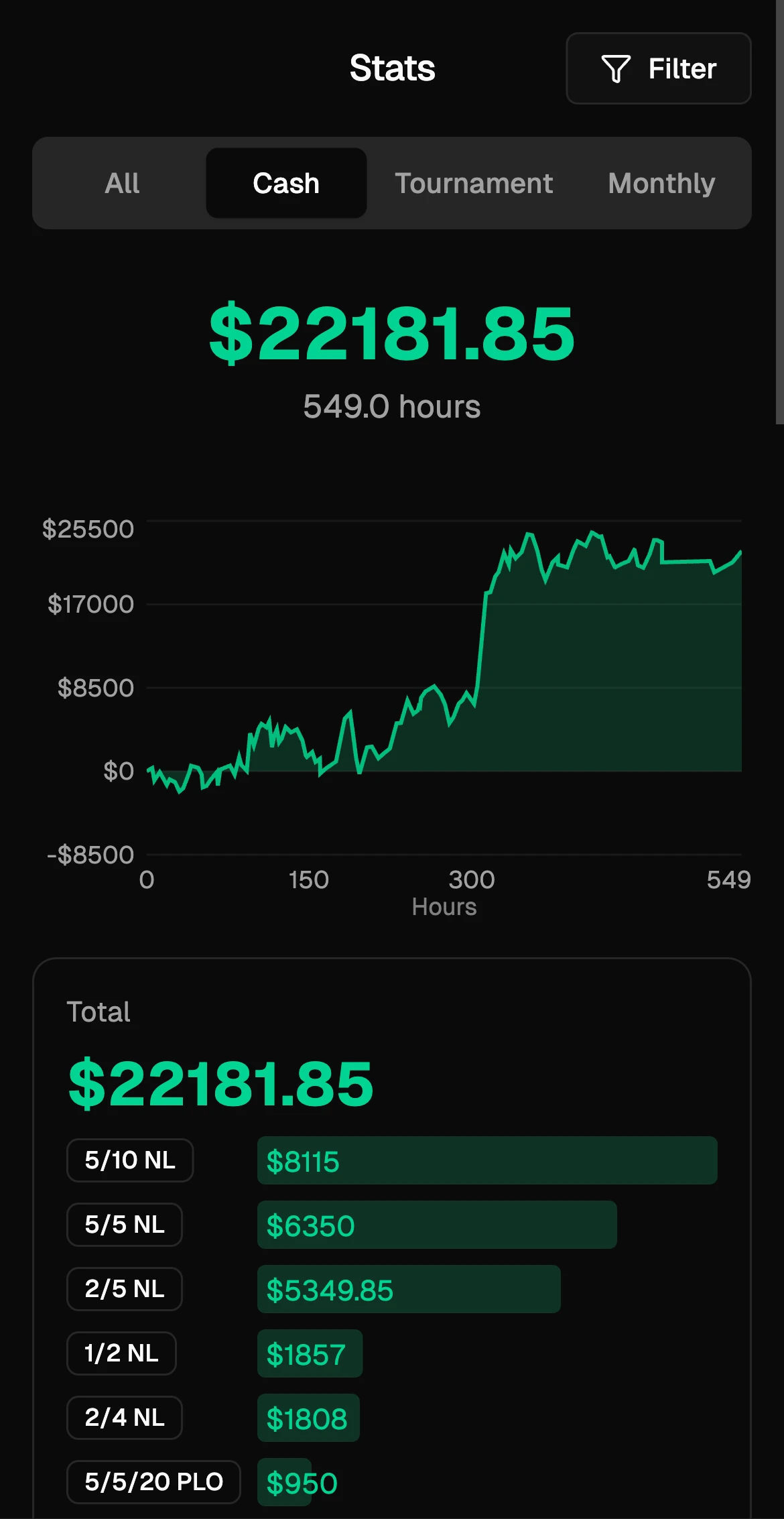
Task: Tap the 5/10 NL stakes chip
Action: [x=130, y=1160]
